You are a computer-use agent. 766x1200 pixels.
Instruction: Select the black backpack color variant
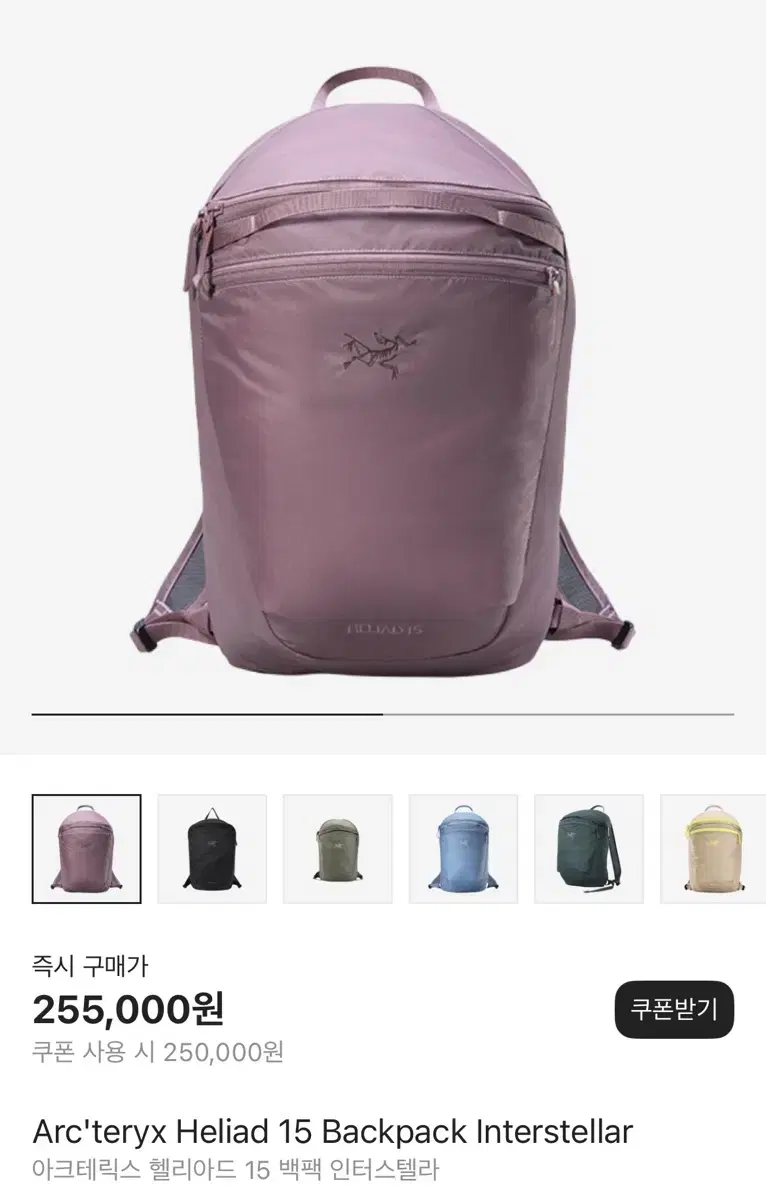point(213,848)
